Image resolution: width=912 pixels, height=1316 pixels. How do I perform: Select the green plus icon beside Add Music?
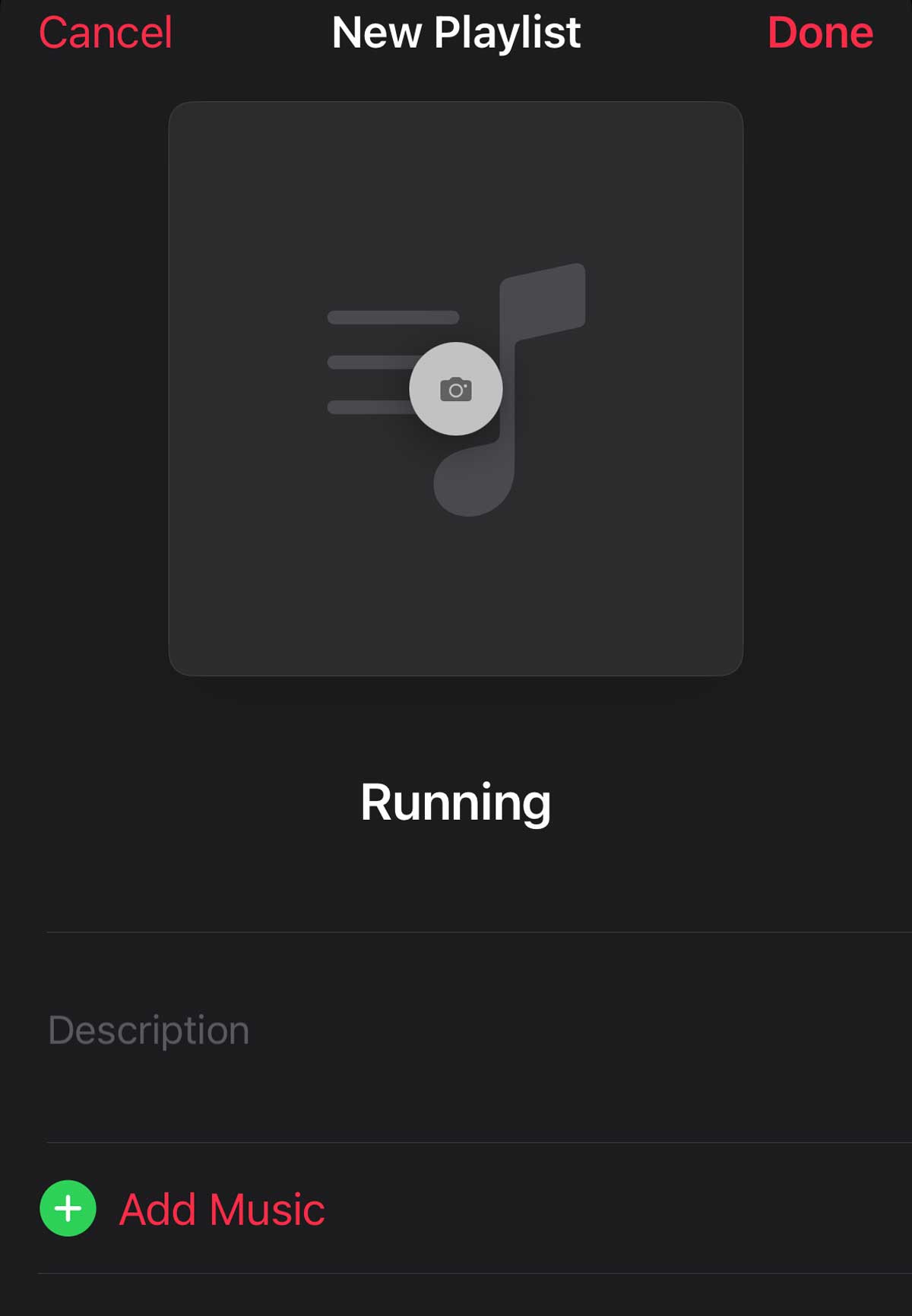click(67, 1206)
